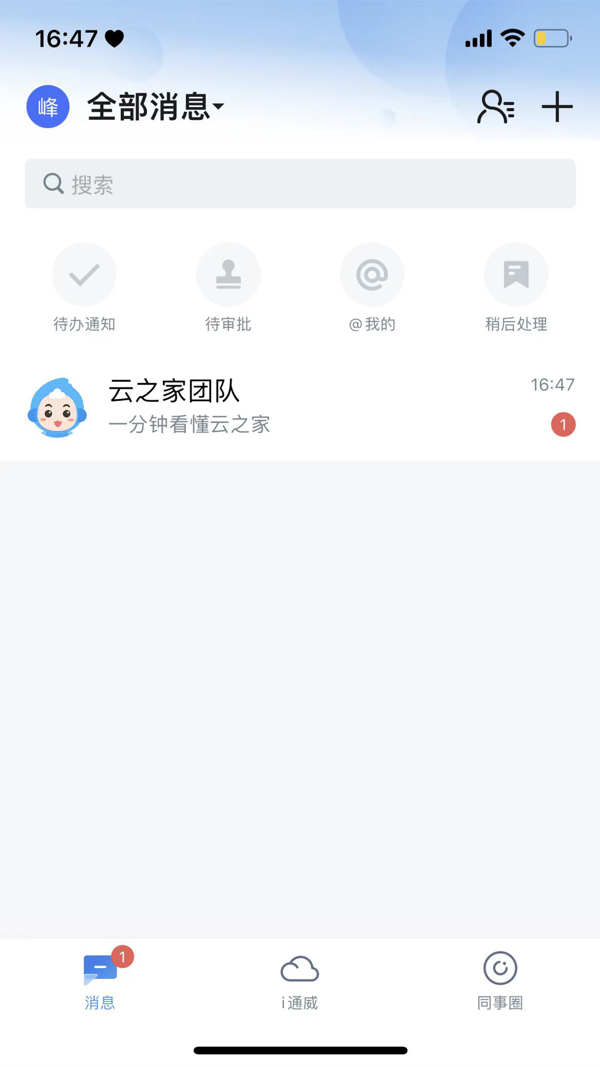Open the profile avatar 峰
Screen dimensions: 600x1067
click(x=48, y=107)
